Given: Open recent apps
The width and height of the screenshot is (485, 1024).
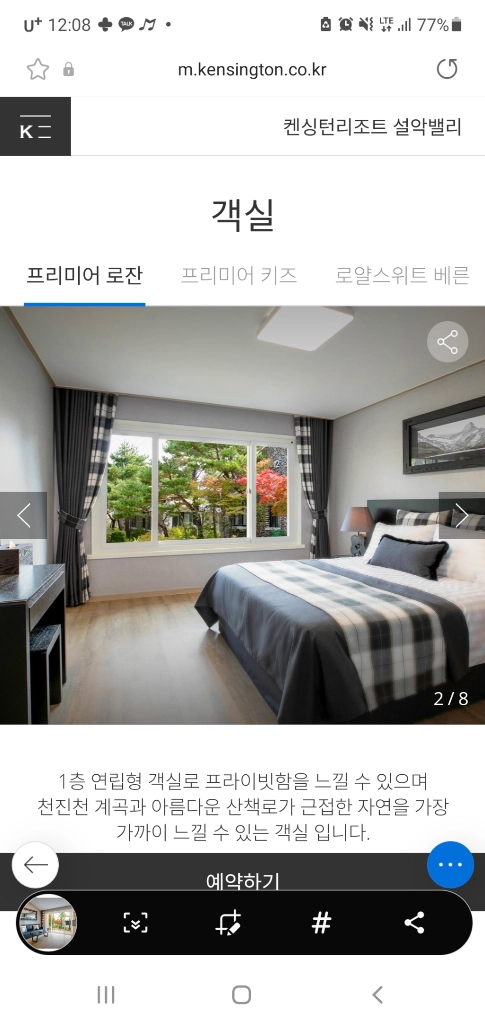Looking at the screenshot, I should pyautogui.click(x=106, y=995).
